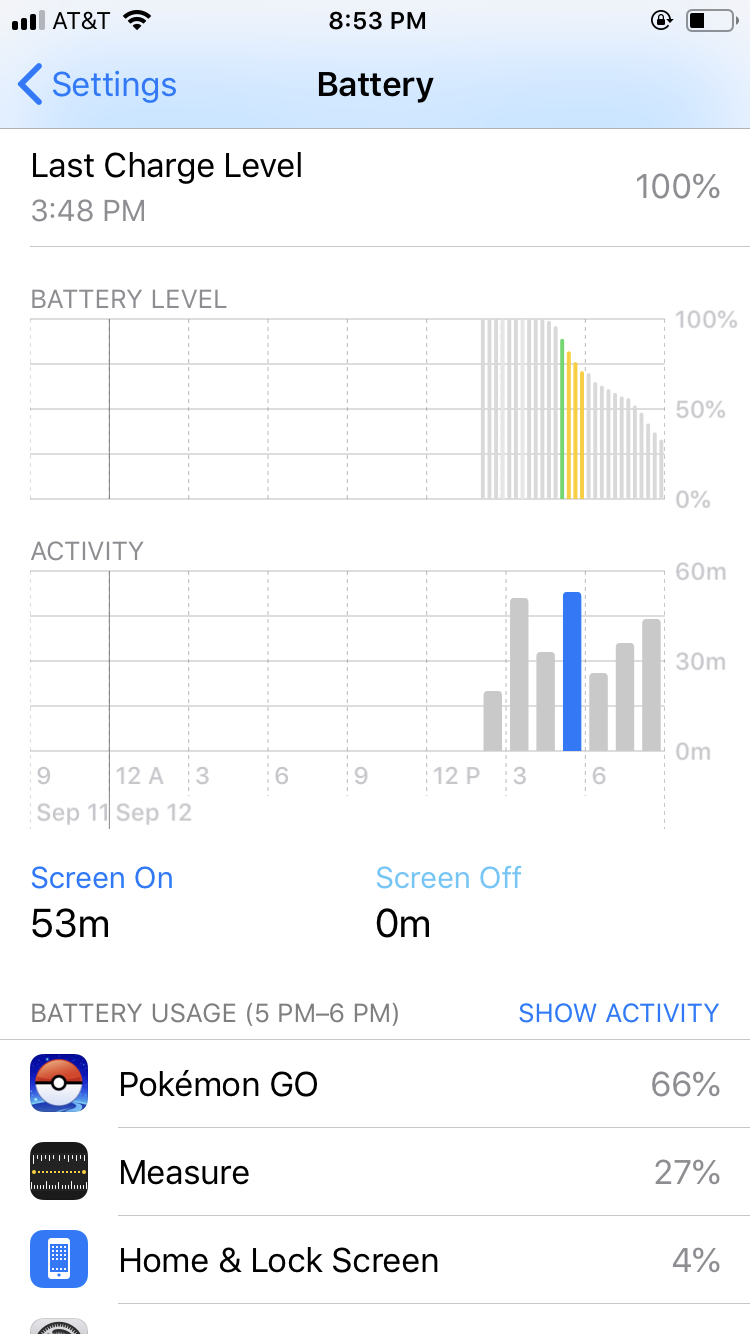Select the Home & Lock Screen row
Image resolution: width=750 pixels, height=1334 pixels.
pos(375,1260)
